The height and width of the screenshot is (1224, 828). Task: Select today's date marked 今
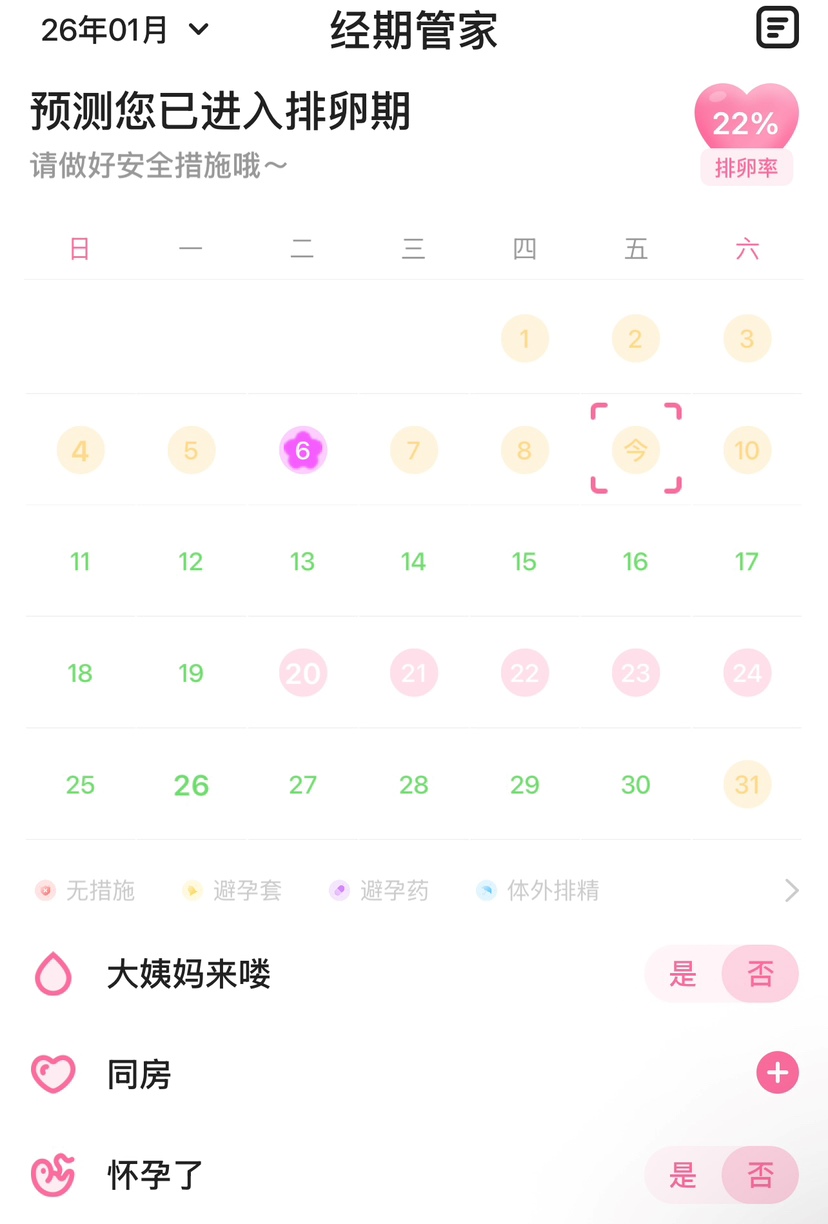coord(636,449)
